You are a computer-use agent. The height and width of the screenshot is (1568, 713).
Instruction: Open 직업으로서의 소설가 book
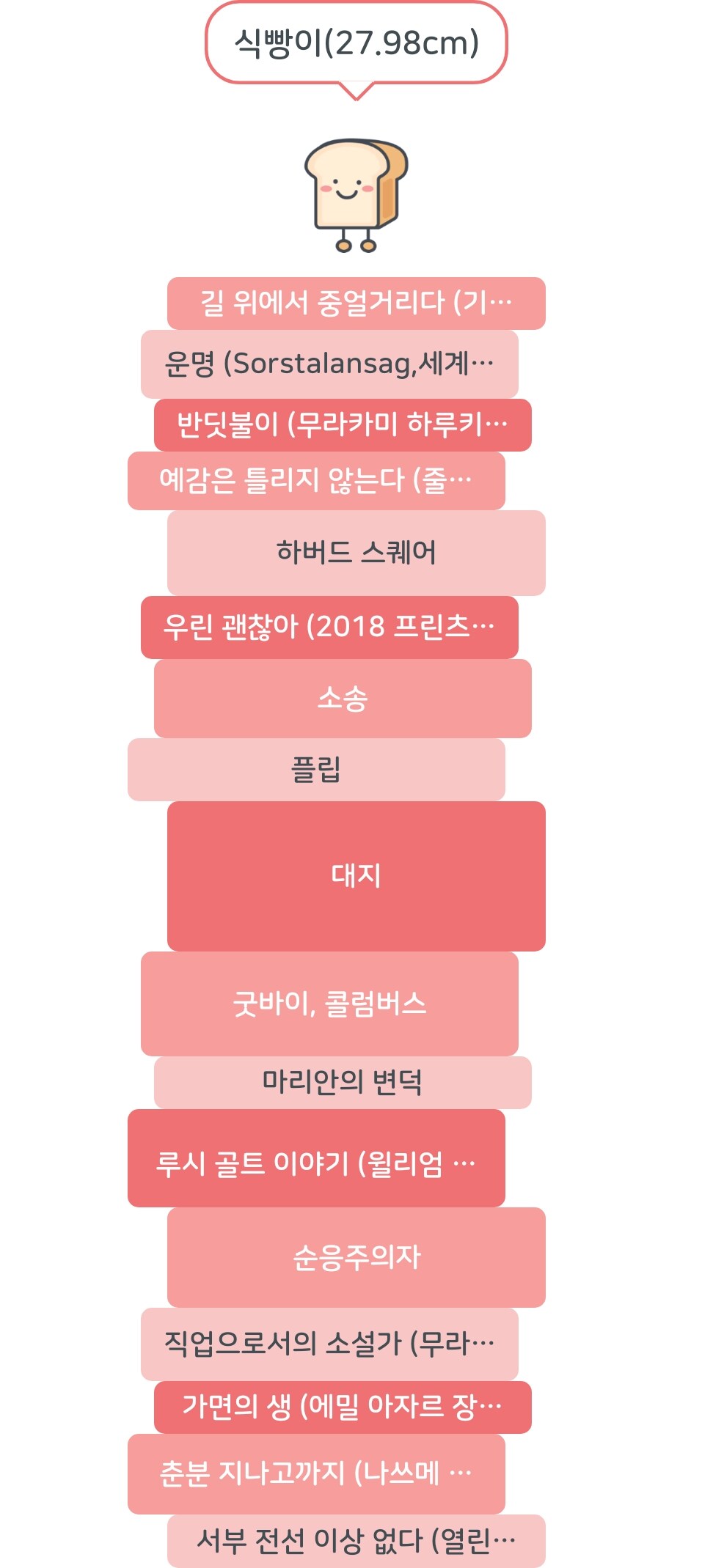tap(329, 1343)
